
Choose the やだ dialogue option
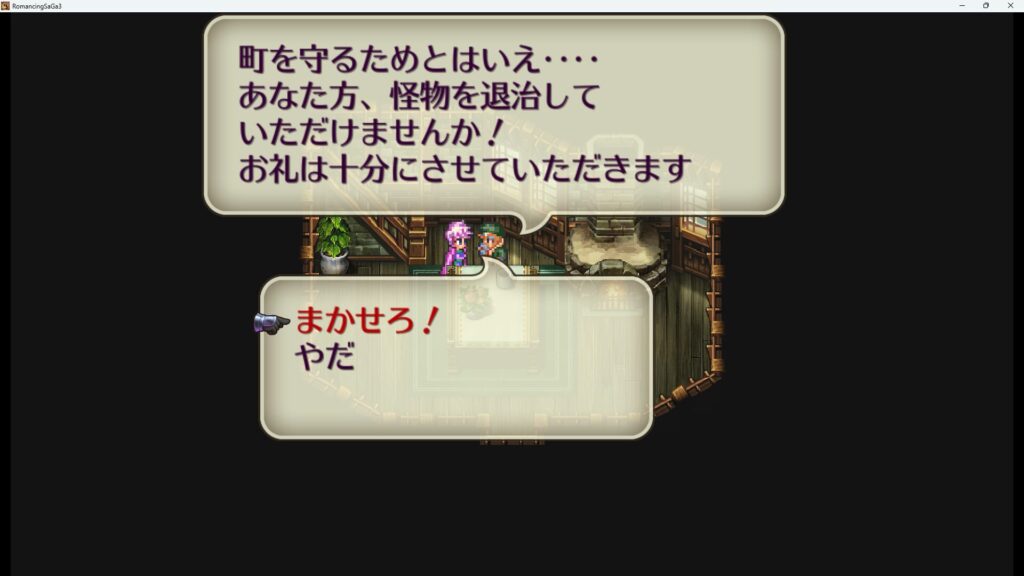tap(325, 357)
